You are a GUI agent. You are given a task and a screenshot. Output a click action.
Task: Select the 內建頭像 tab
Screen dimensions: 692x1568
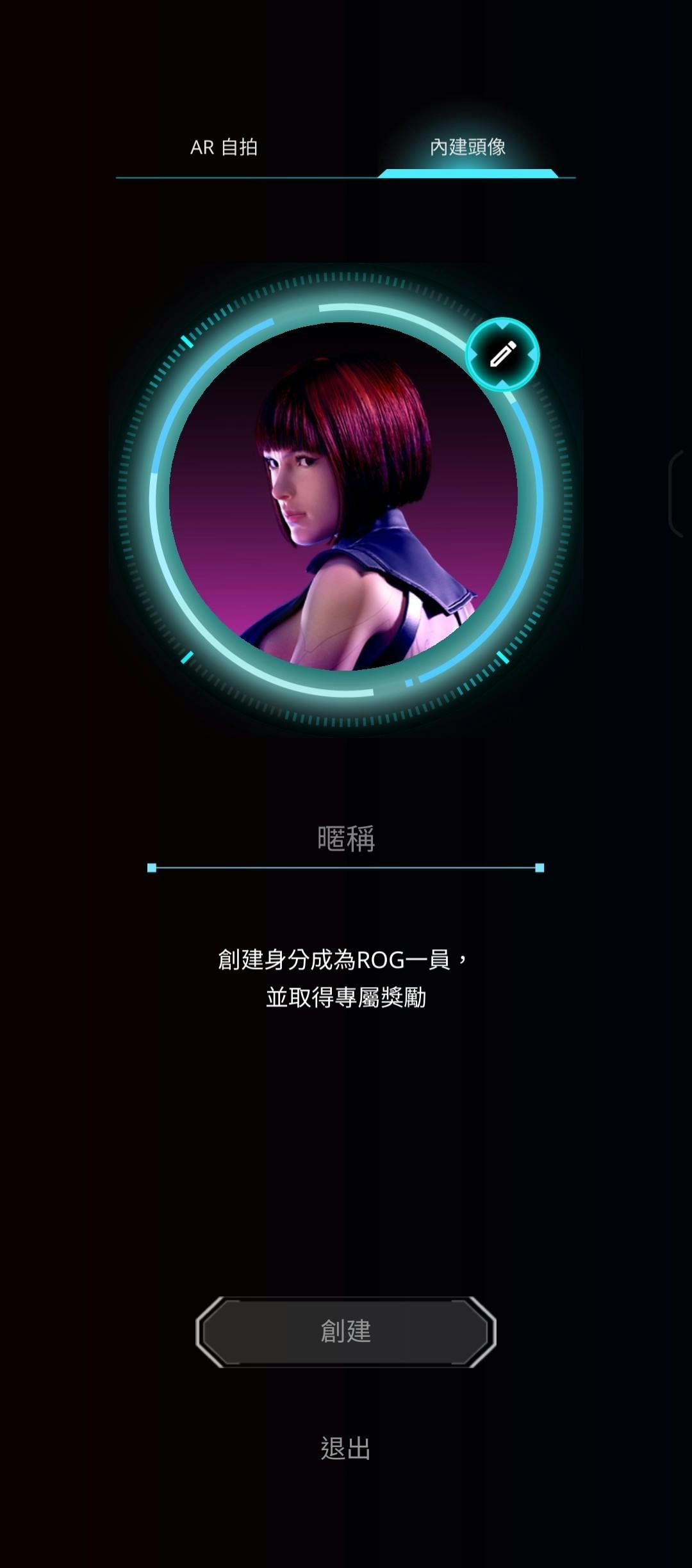point(468,147)
